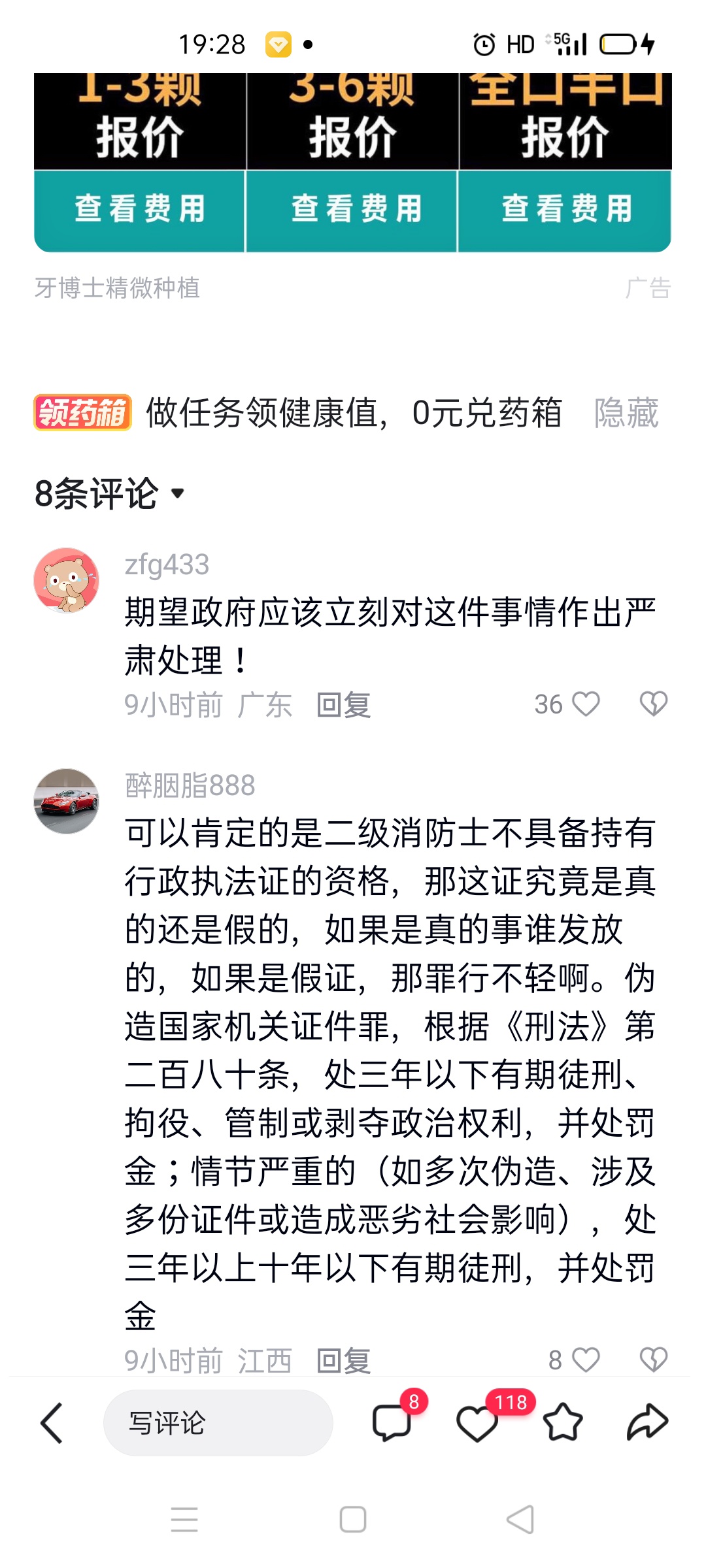The image size is (706, 1568).
Task: Tap 查看费用 under 全口半口报价
Action: 565,210
